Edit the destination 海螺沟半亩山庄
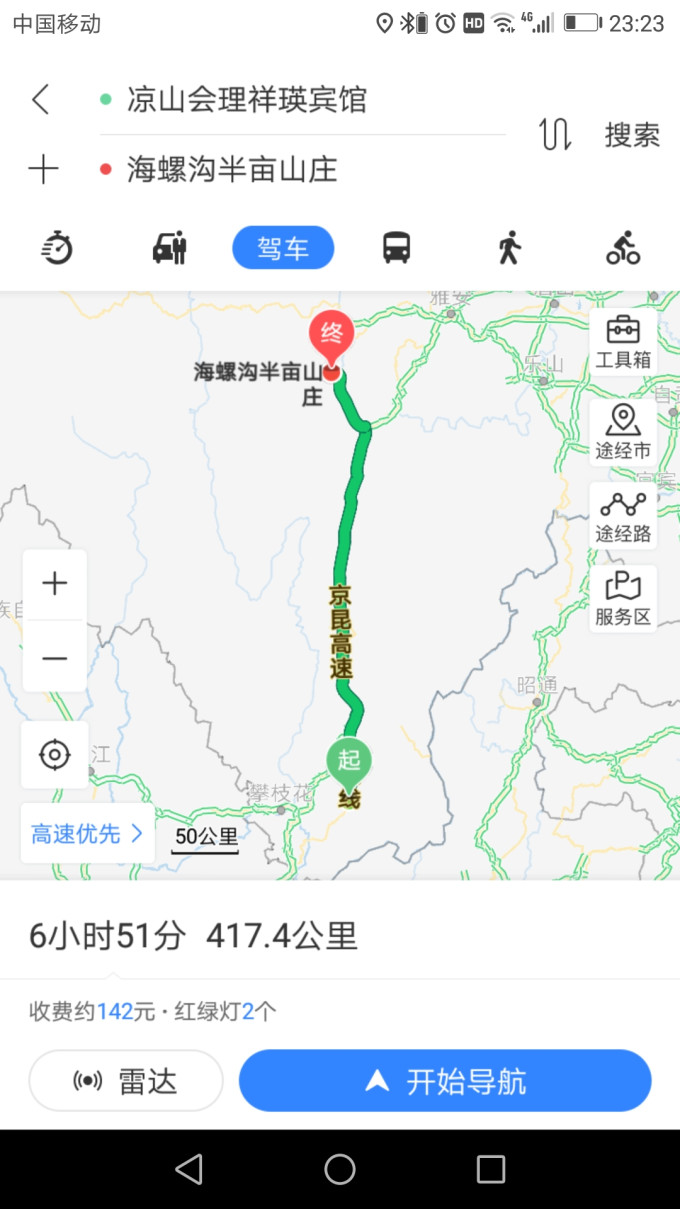 [232, 169]
